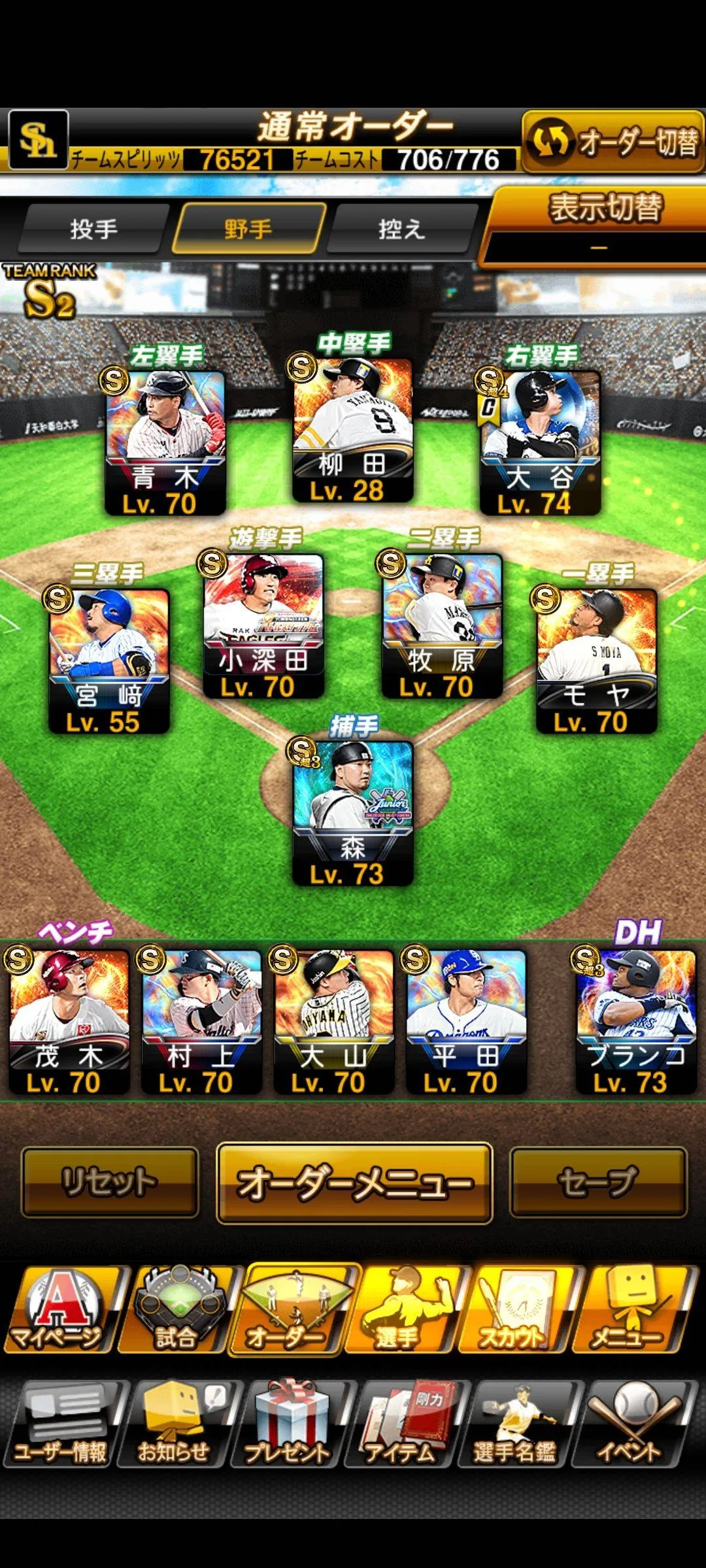
Task: Select center fielder 柳田 card
Action: click(x=352, y=431)
